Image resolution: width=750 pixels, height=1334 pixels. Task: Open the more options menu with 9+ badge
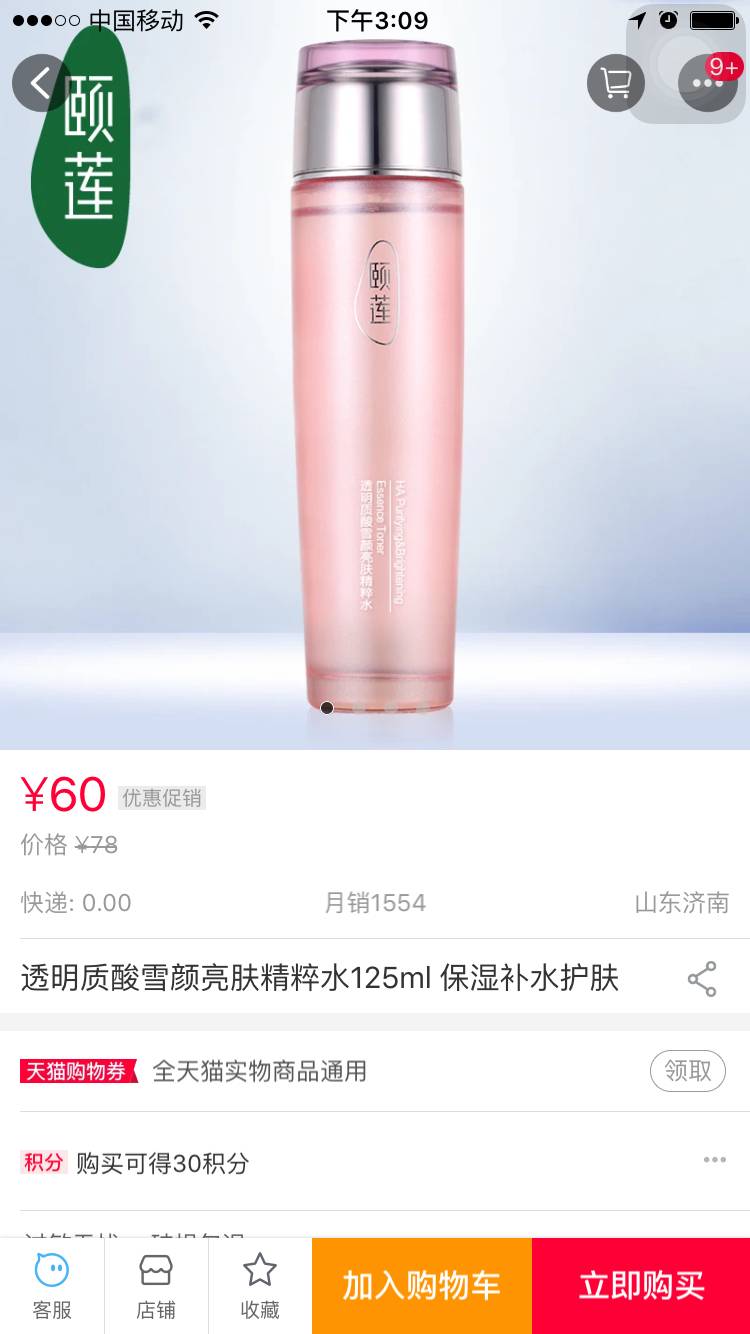click(707, 83)
